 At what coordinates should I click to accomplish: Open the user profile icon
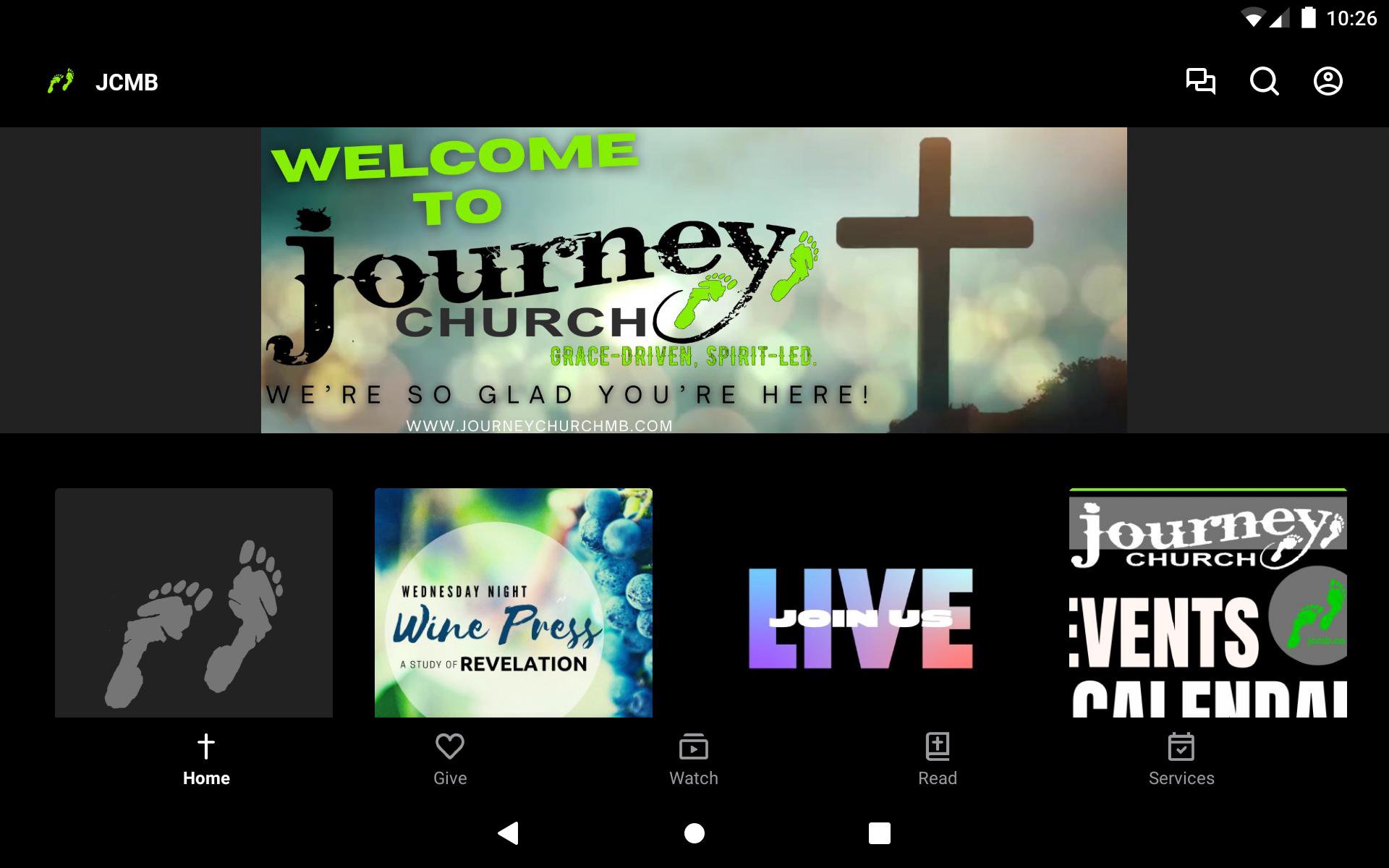(1328, 81)
